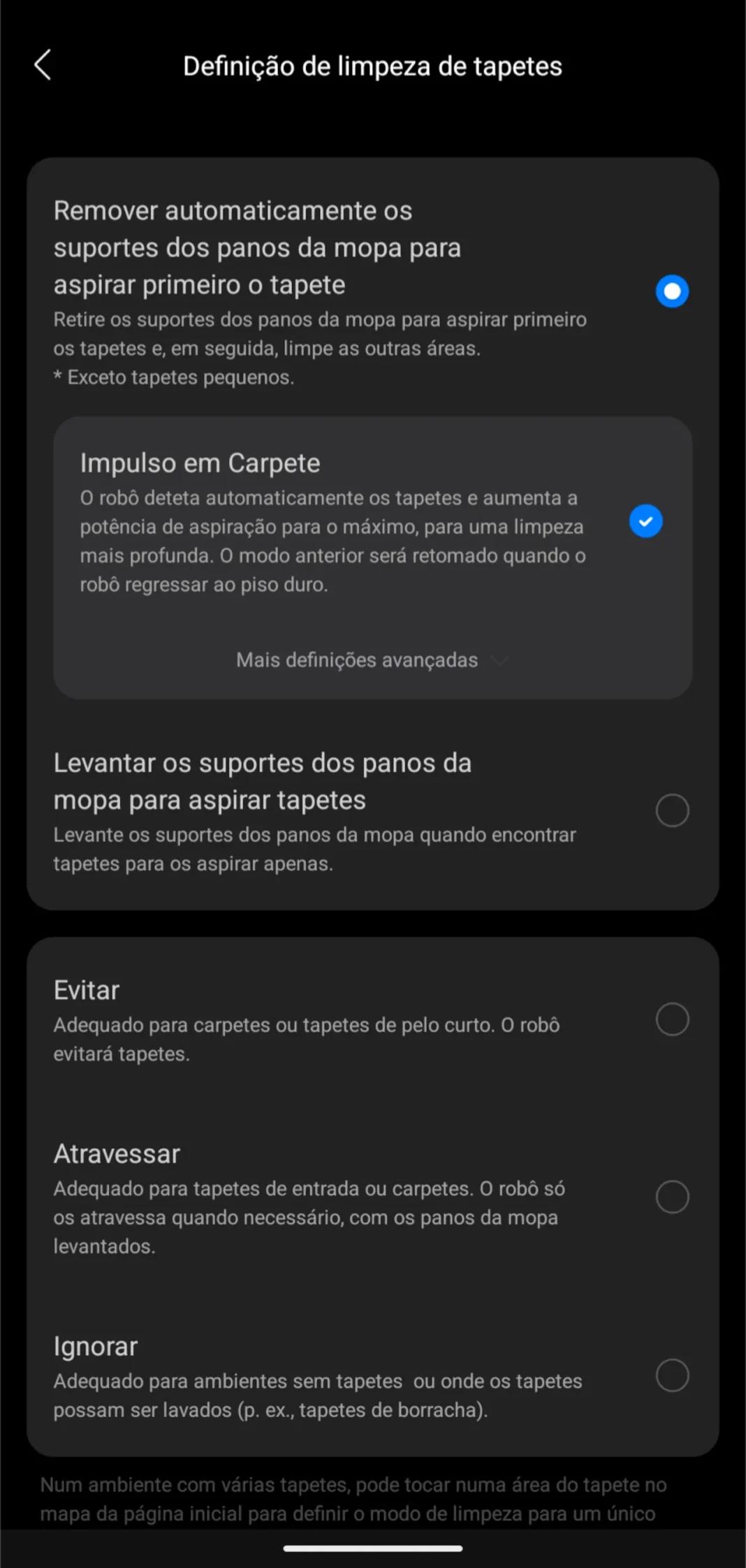Tap the home indicator bar at the bottom
The height and width of the screenshot is (1568, 746).
coord(373,1544)
